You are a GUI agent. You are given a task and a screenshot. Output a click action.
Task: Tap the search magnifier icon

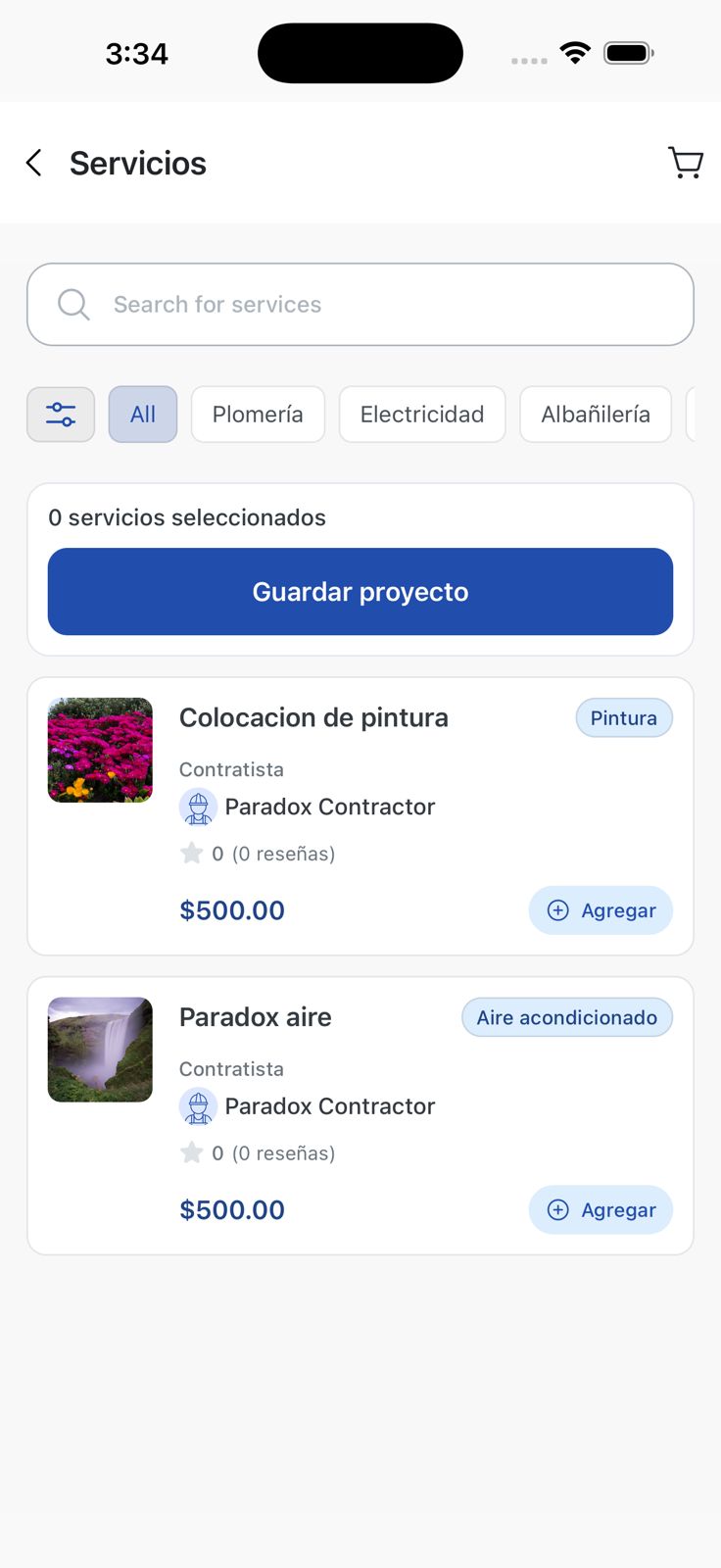72,304
